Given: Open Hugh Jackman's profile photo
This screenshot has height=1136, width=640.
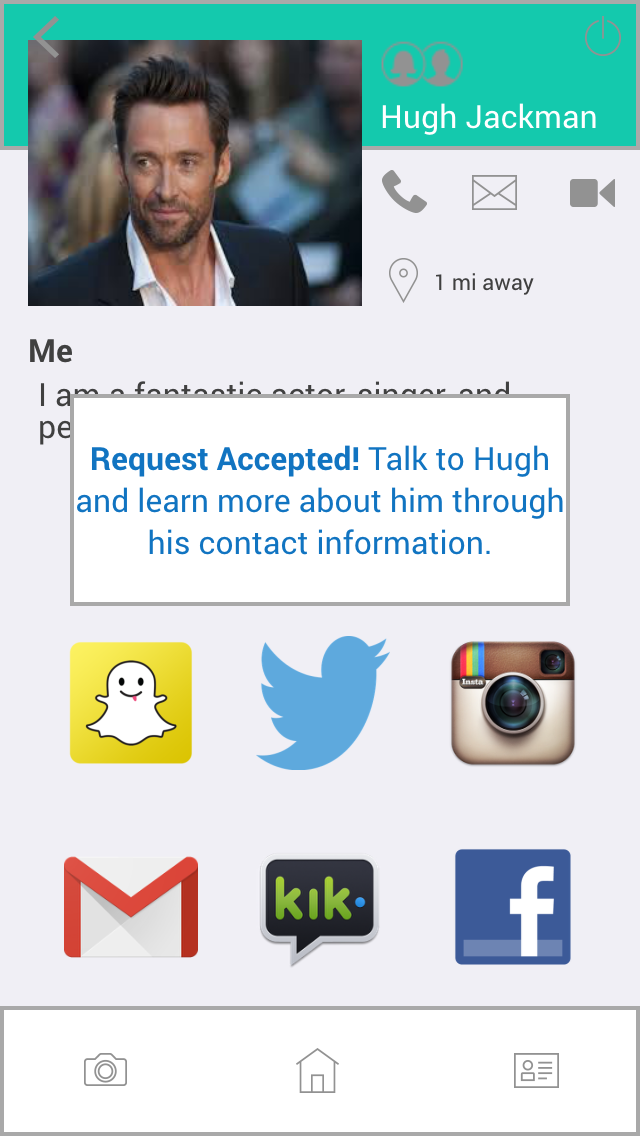Looking at the screenshot, I should point(195,173).
